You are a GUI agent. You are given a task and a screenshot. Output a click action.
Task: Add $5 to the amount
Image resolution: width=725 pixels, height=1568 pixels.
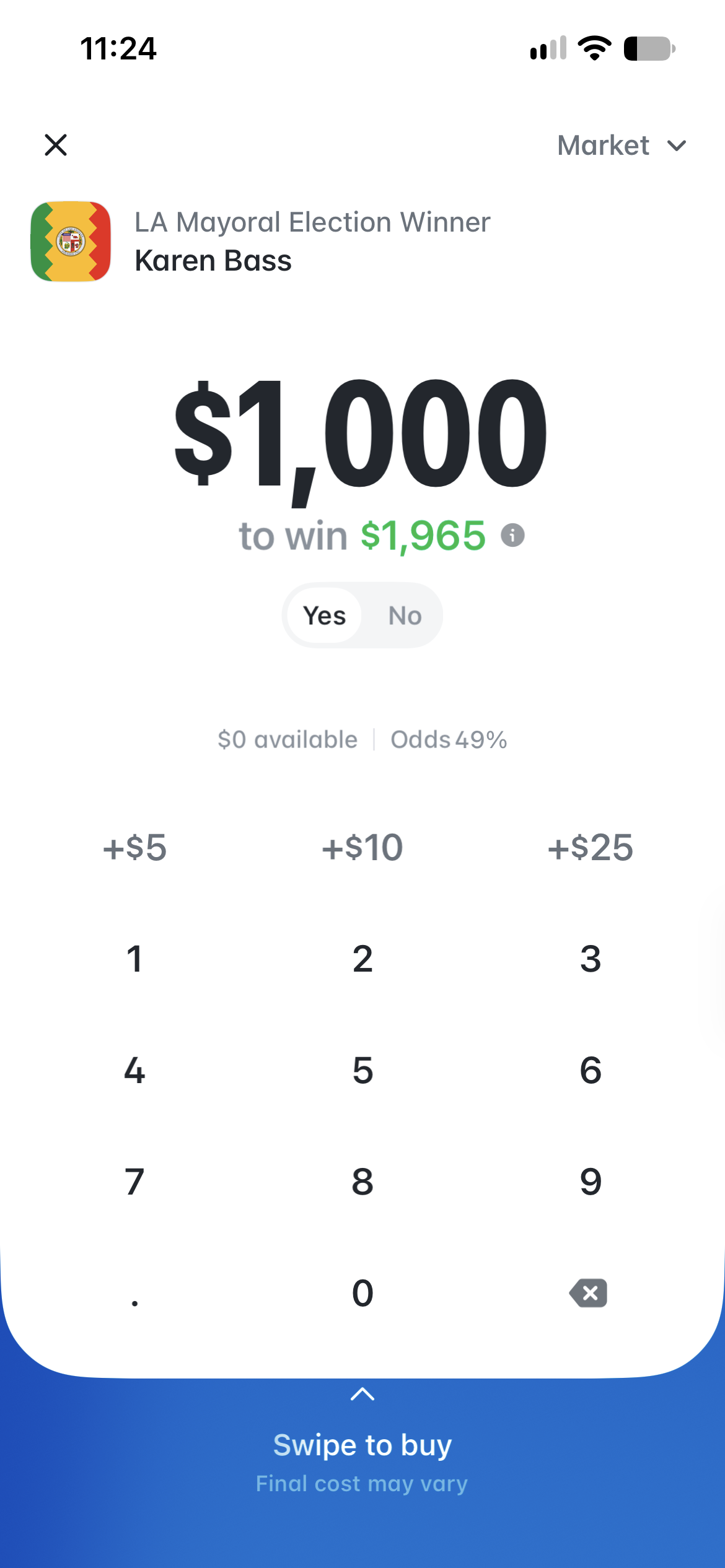click(x=134, y=847)
